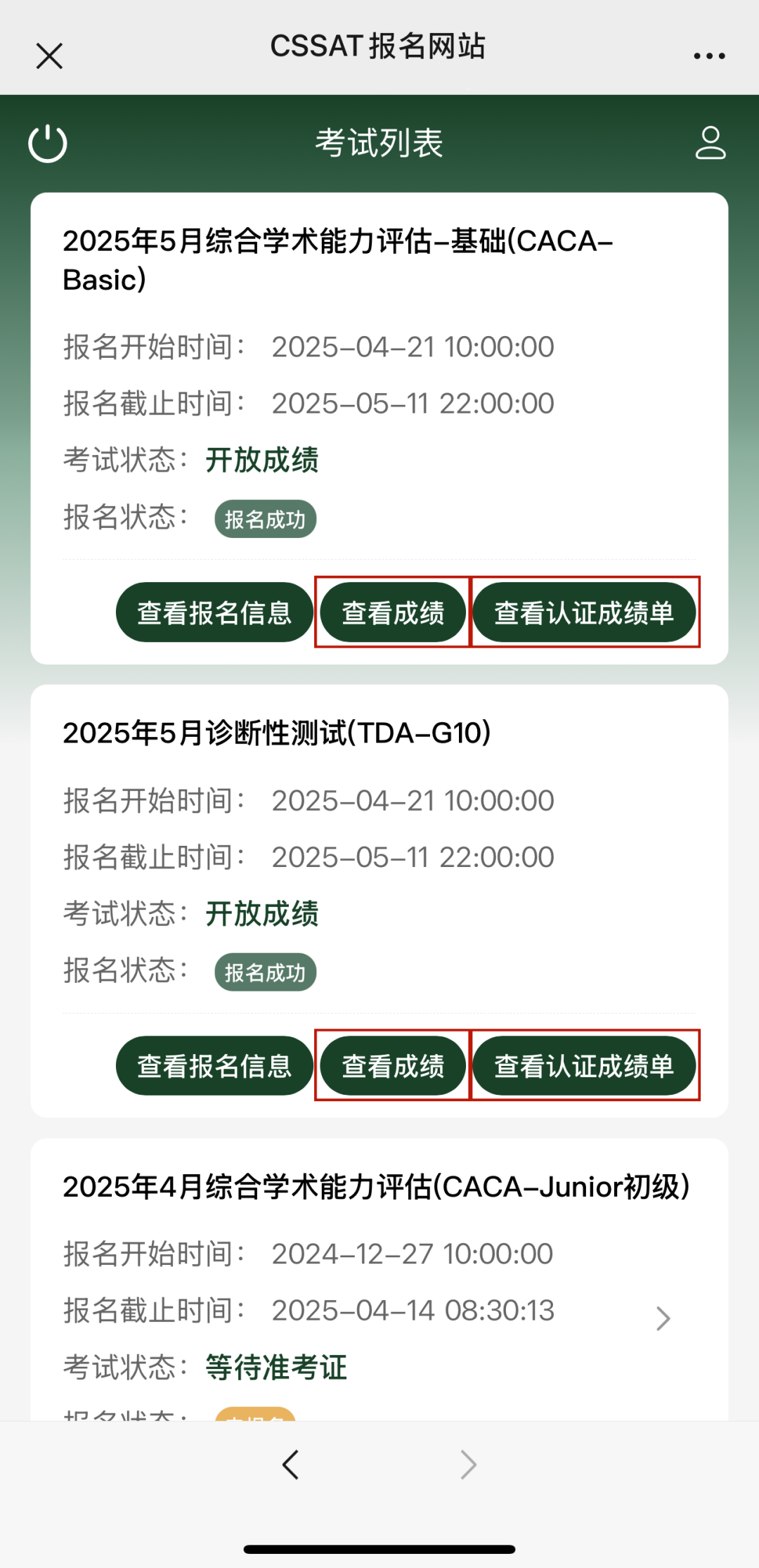Close the CSSAT 报名网站 page
This screenshot has width=759, height=1568.
pyautogui.click(x=49, y=56)
